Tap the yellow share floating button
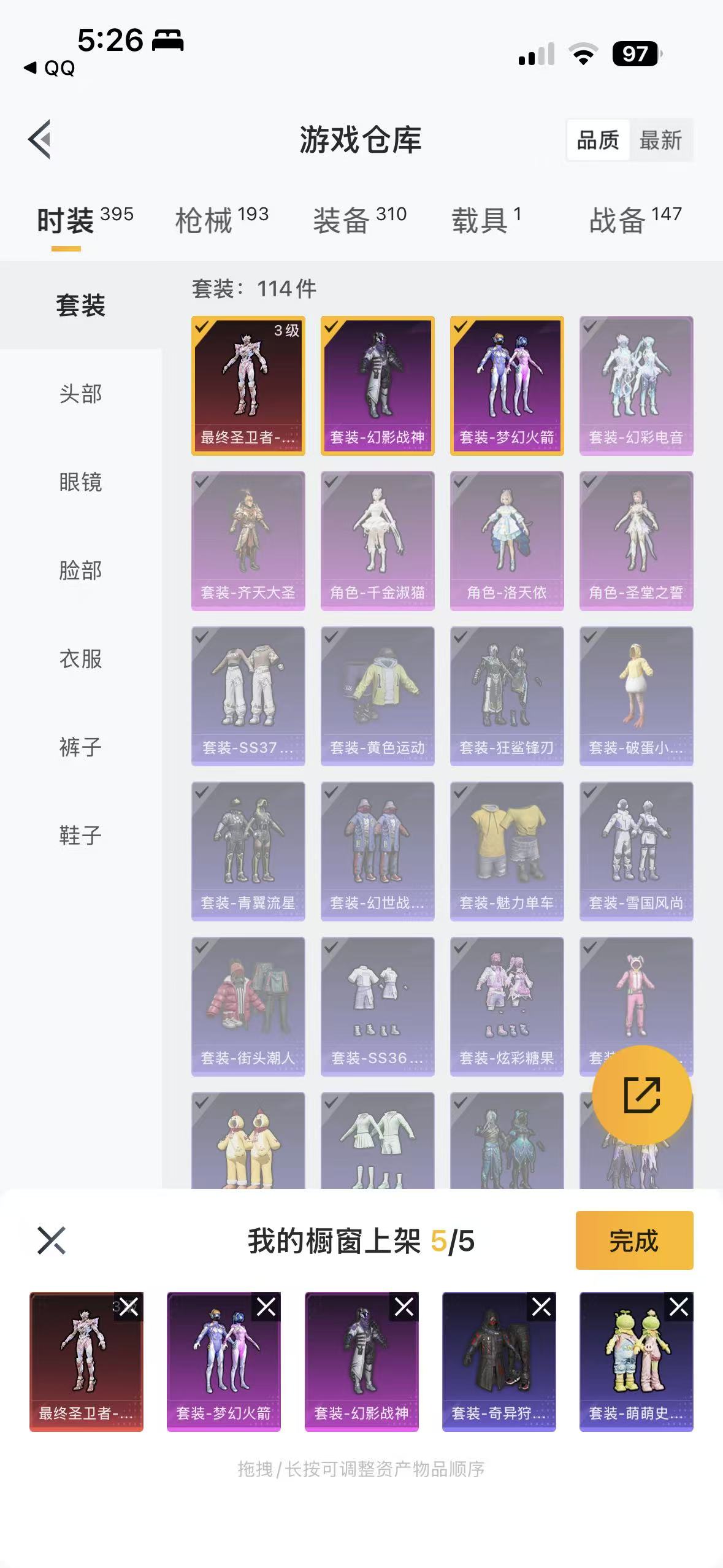This screenshot has width=723, height=1568. (641, 1095)
